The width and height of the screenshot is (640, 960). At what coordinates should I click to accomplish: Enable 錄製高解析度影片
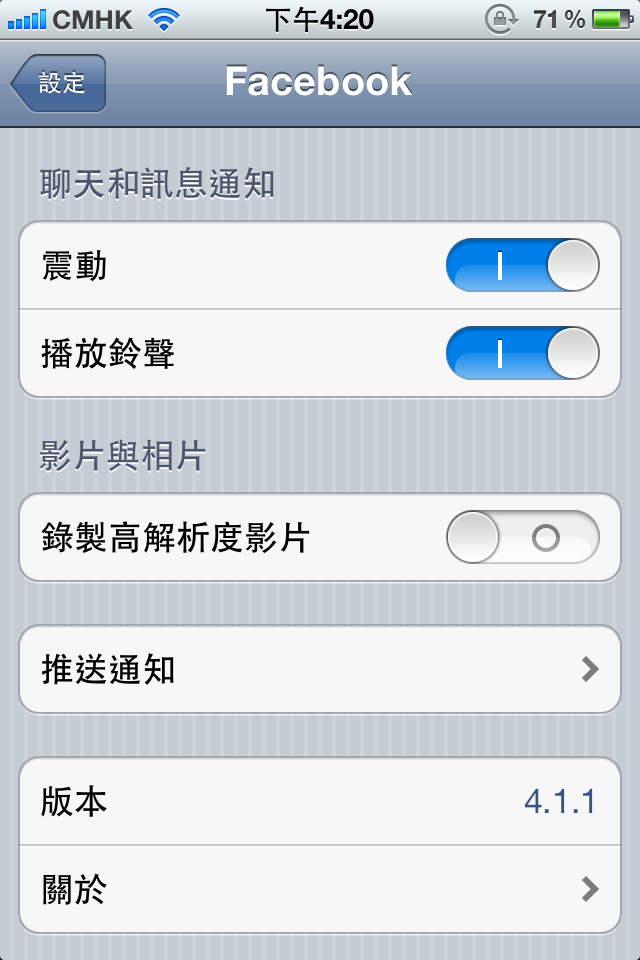(522, 538)
